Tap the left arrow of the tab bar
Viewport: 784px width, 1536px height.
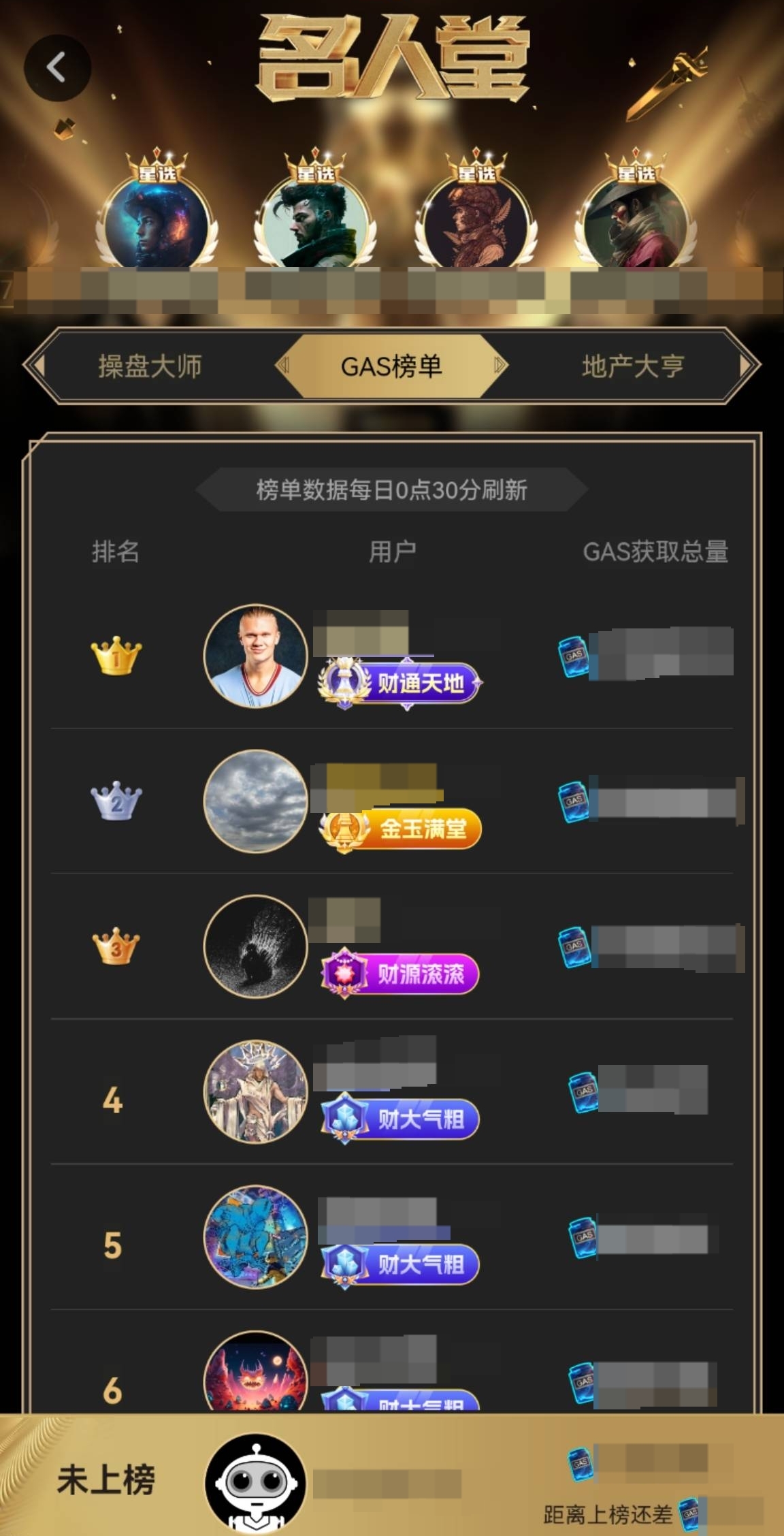point(37,366)
